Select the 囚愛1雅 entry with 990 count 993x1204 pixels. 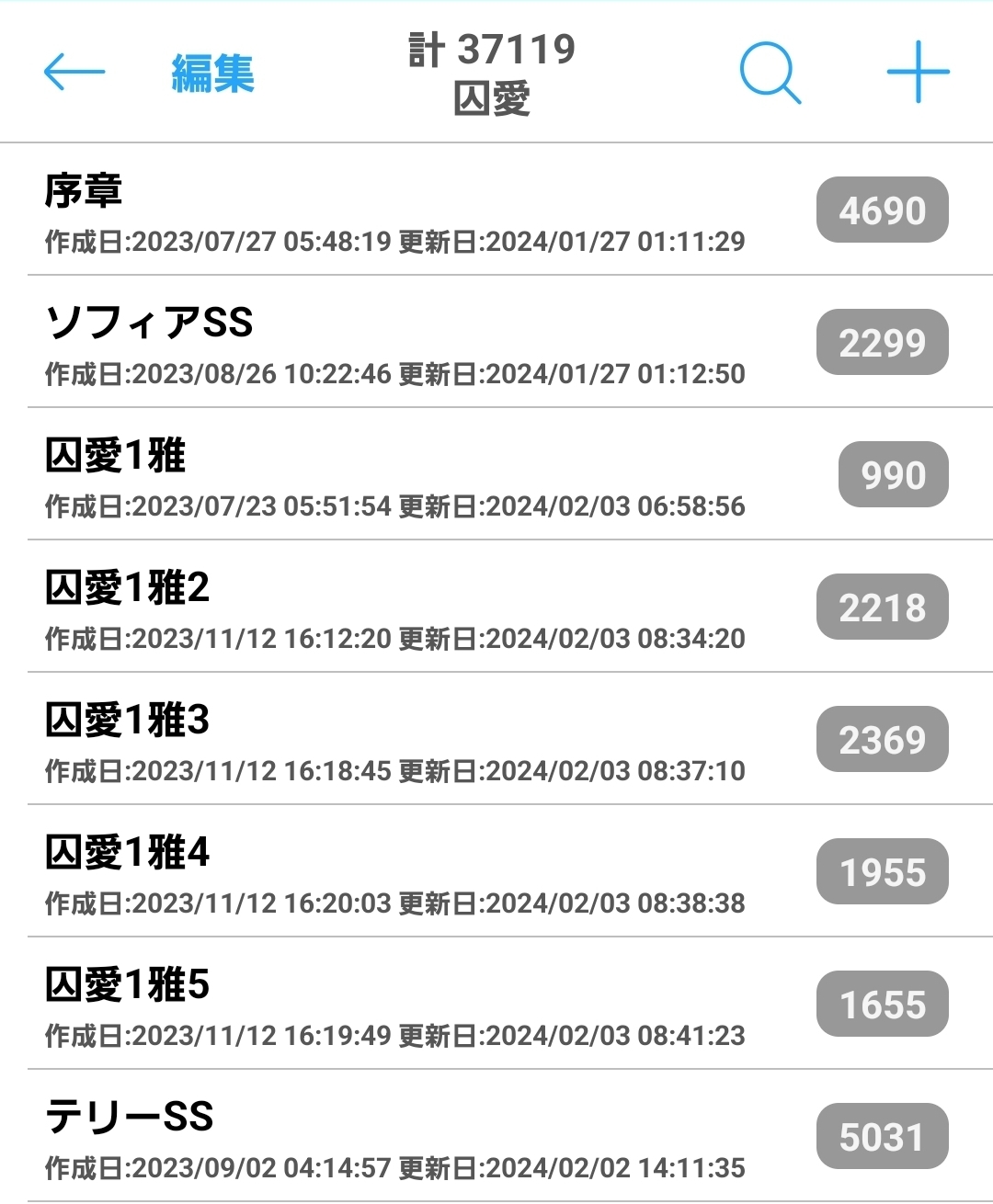tap(395, 476)
